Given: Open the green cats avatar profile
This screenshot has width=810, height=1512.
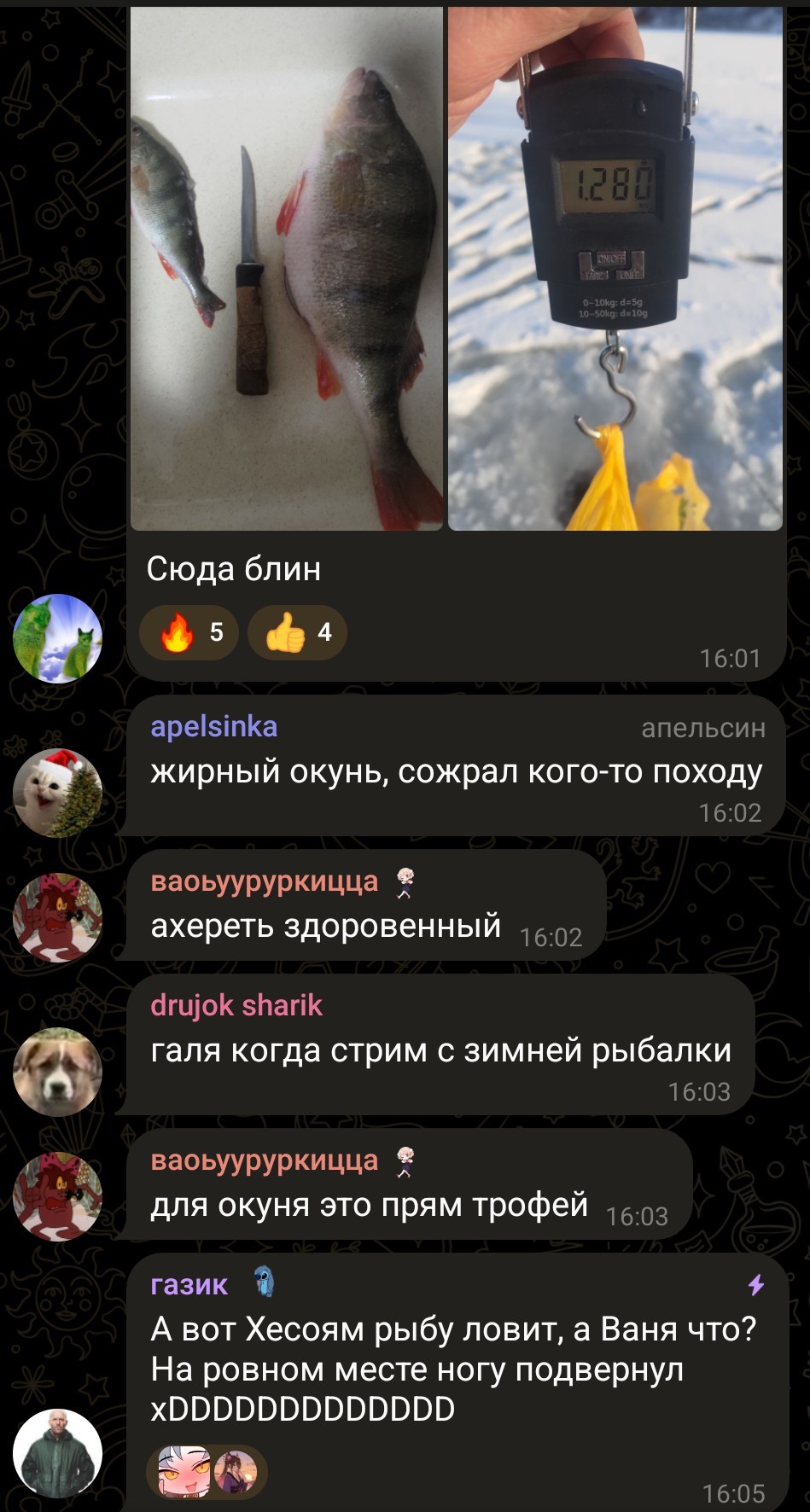Looking at the screenshot, I should pos(57,638).
